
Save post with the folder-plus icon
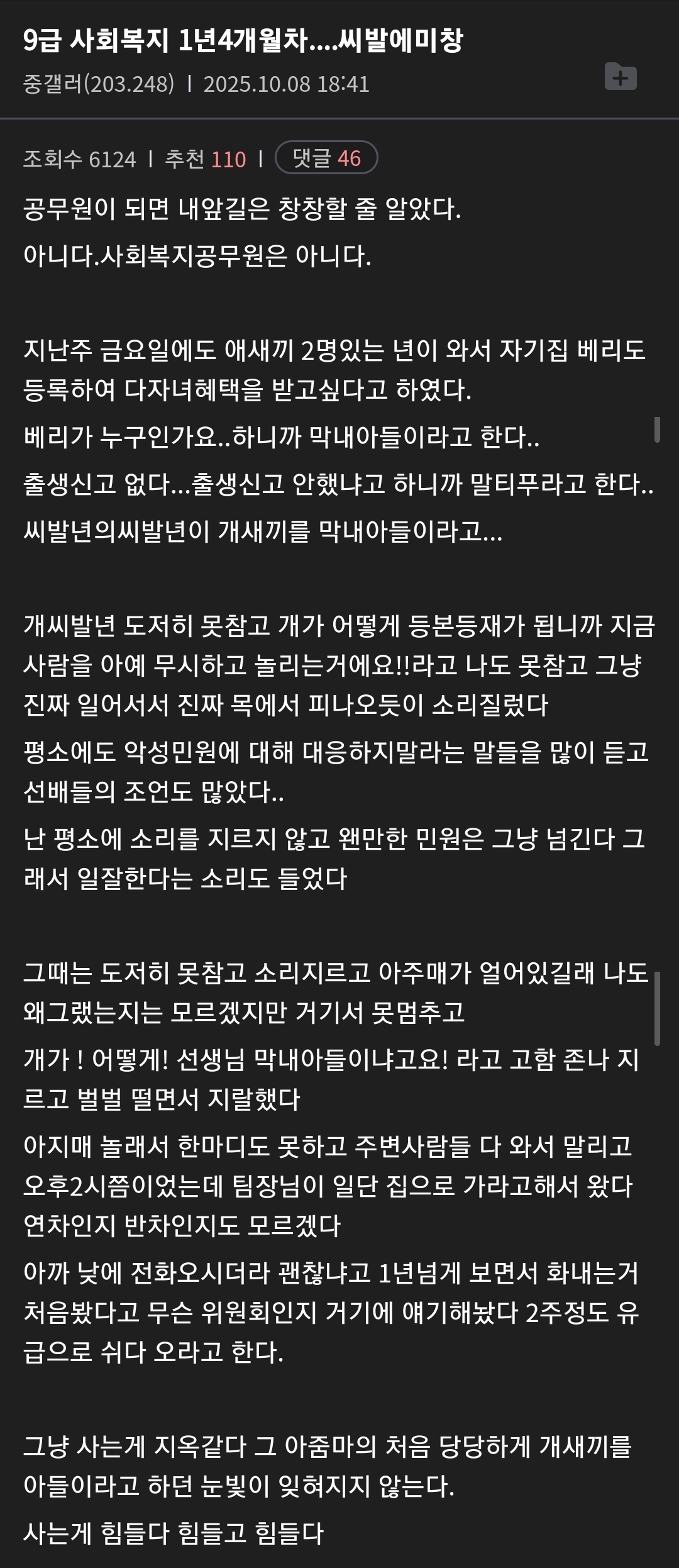(x=620, y=77)
